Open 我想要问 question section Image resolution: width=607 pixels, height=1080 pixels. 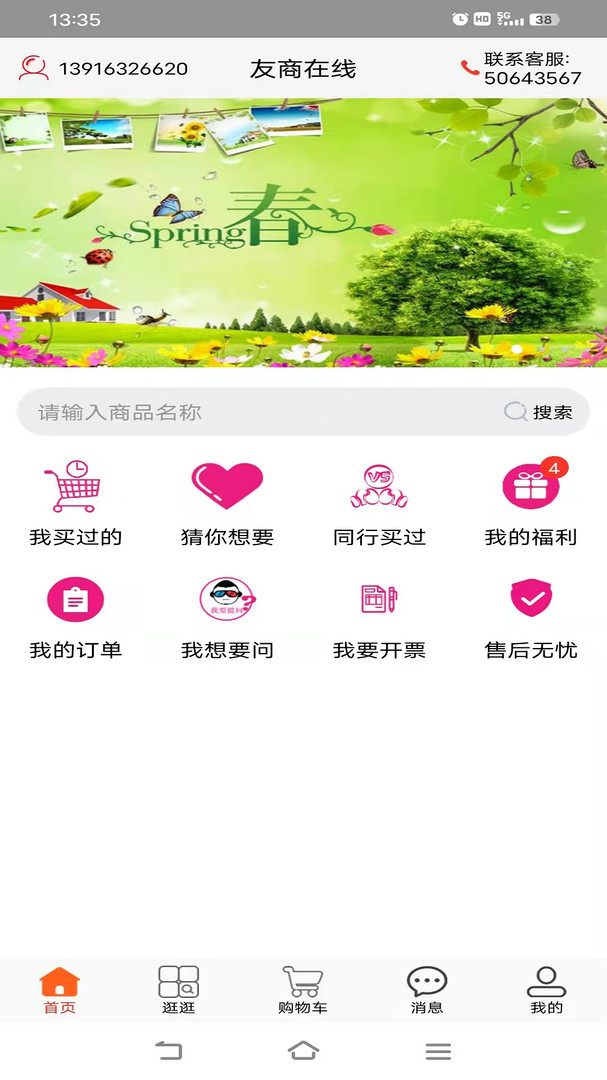(x=227, y=617)
